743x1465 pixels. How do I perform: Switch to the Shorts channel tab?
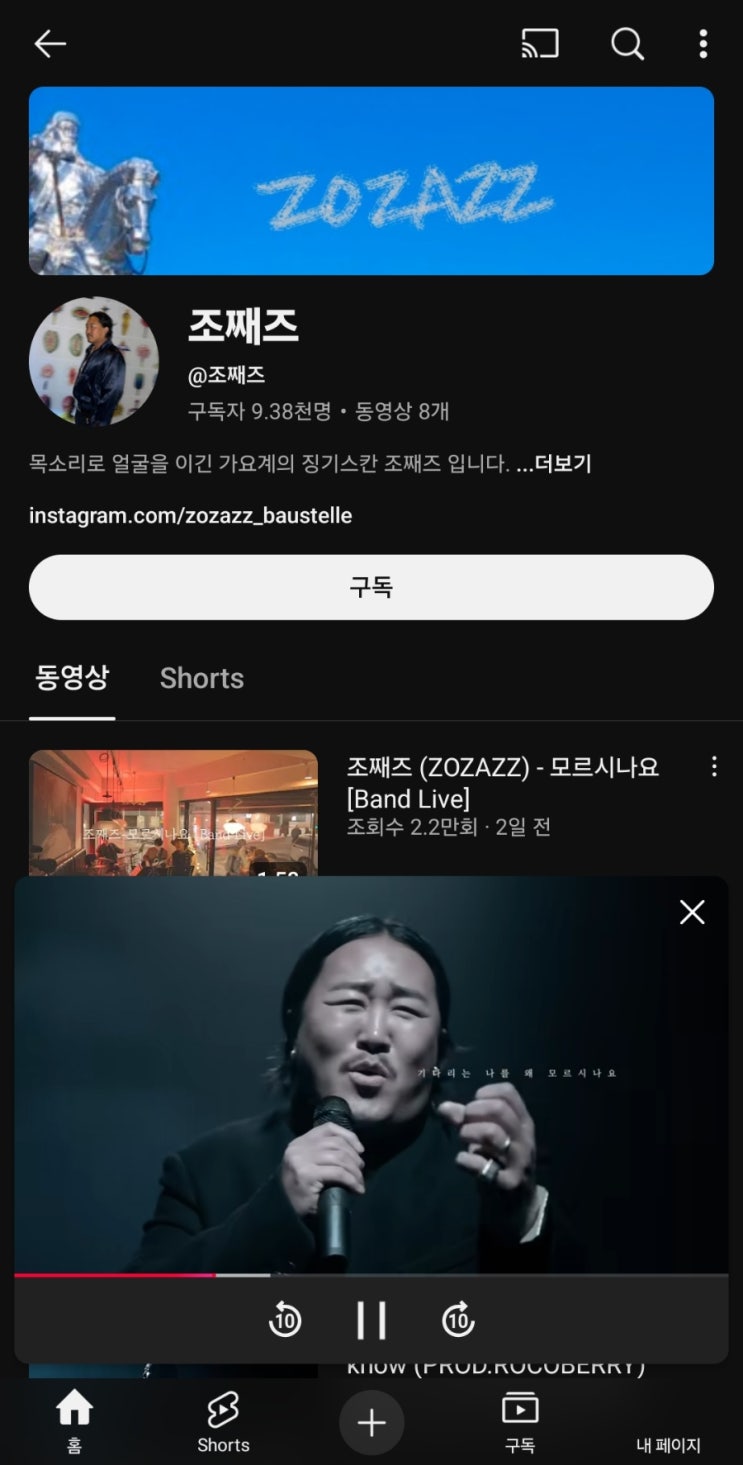point(202,678)
